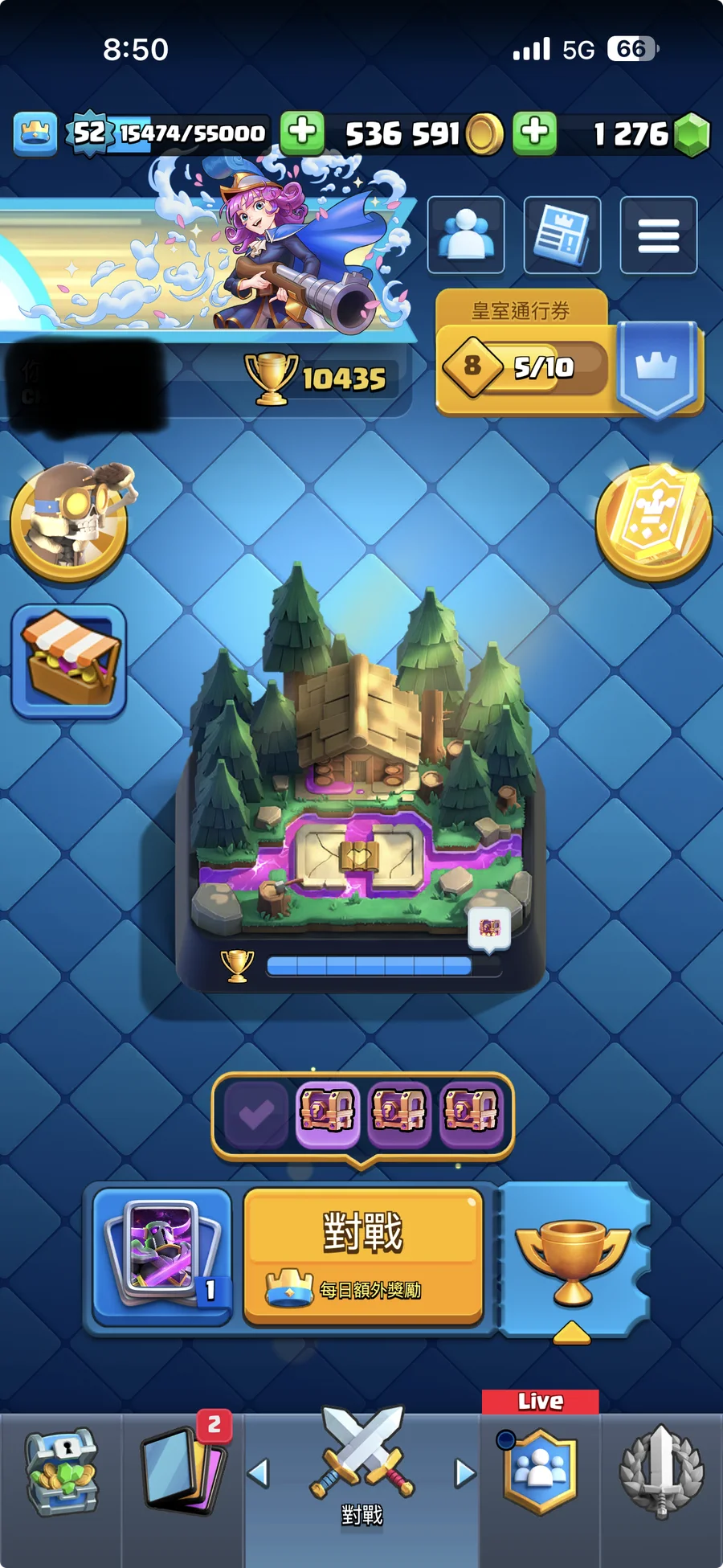This screenshot has width=723, height=1568.
Task: Go to next game mode arrow
Action: 464,1473
